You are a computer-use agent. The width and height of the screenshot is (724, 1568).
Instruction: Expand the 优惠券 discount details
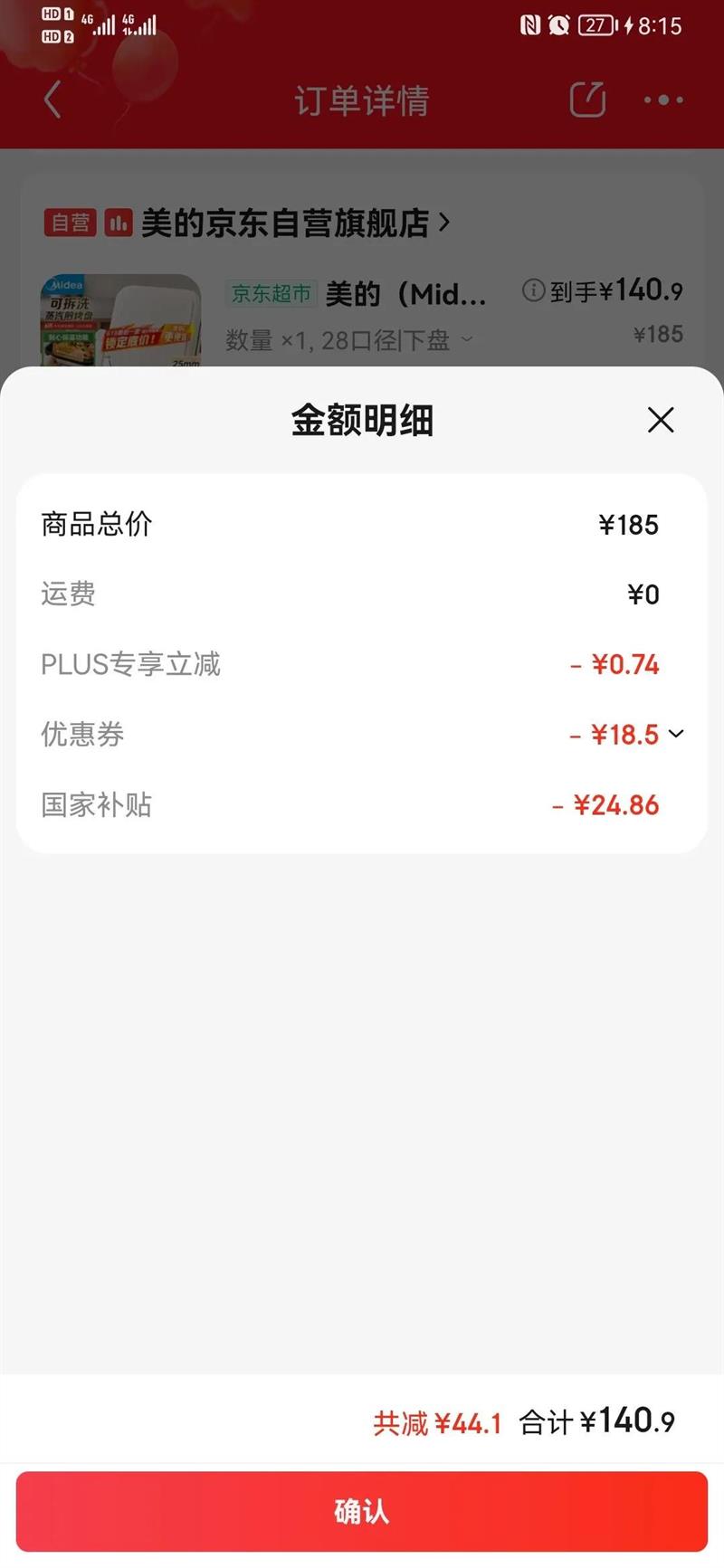(x=676, y=734)
